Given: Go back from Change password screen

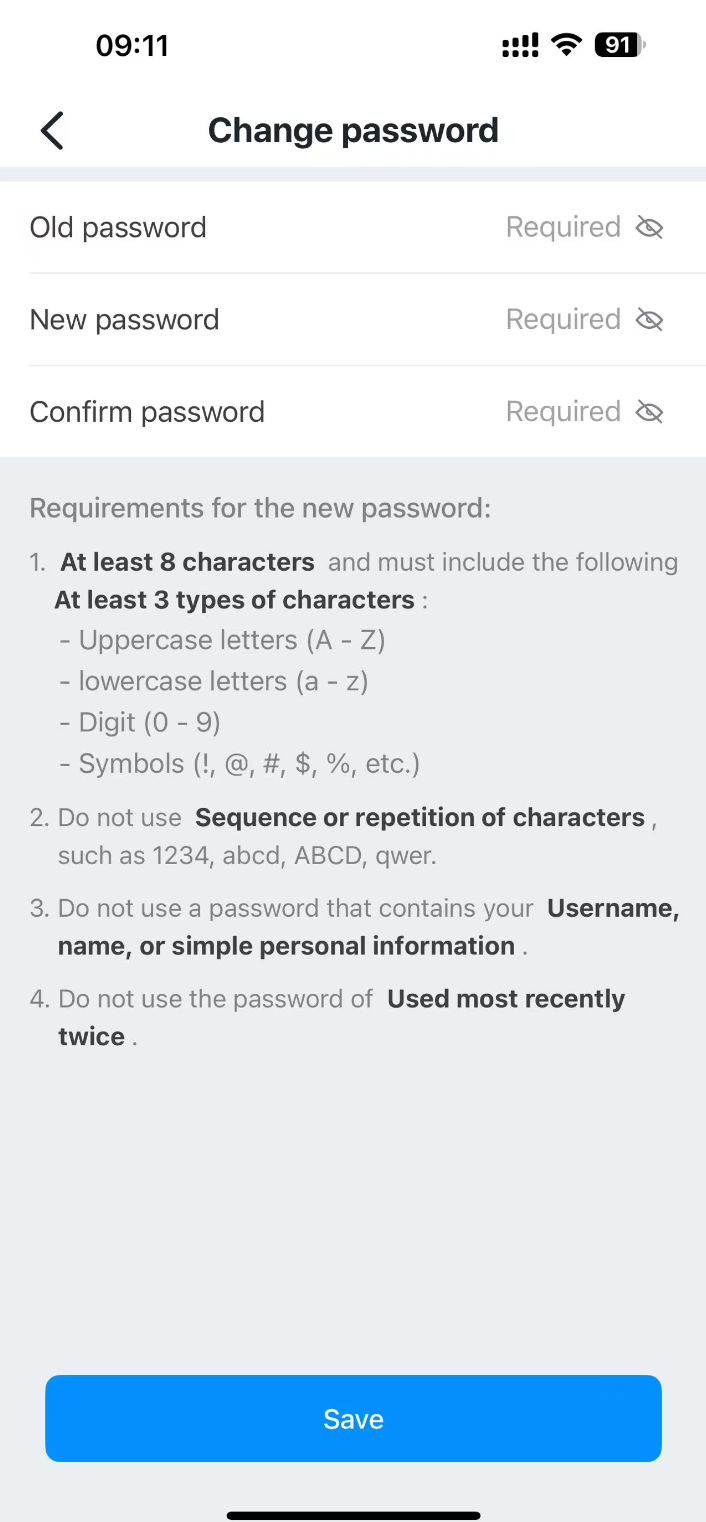Looking at the screenshot, I should point(52,131).
